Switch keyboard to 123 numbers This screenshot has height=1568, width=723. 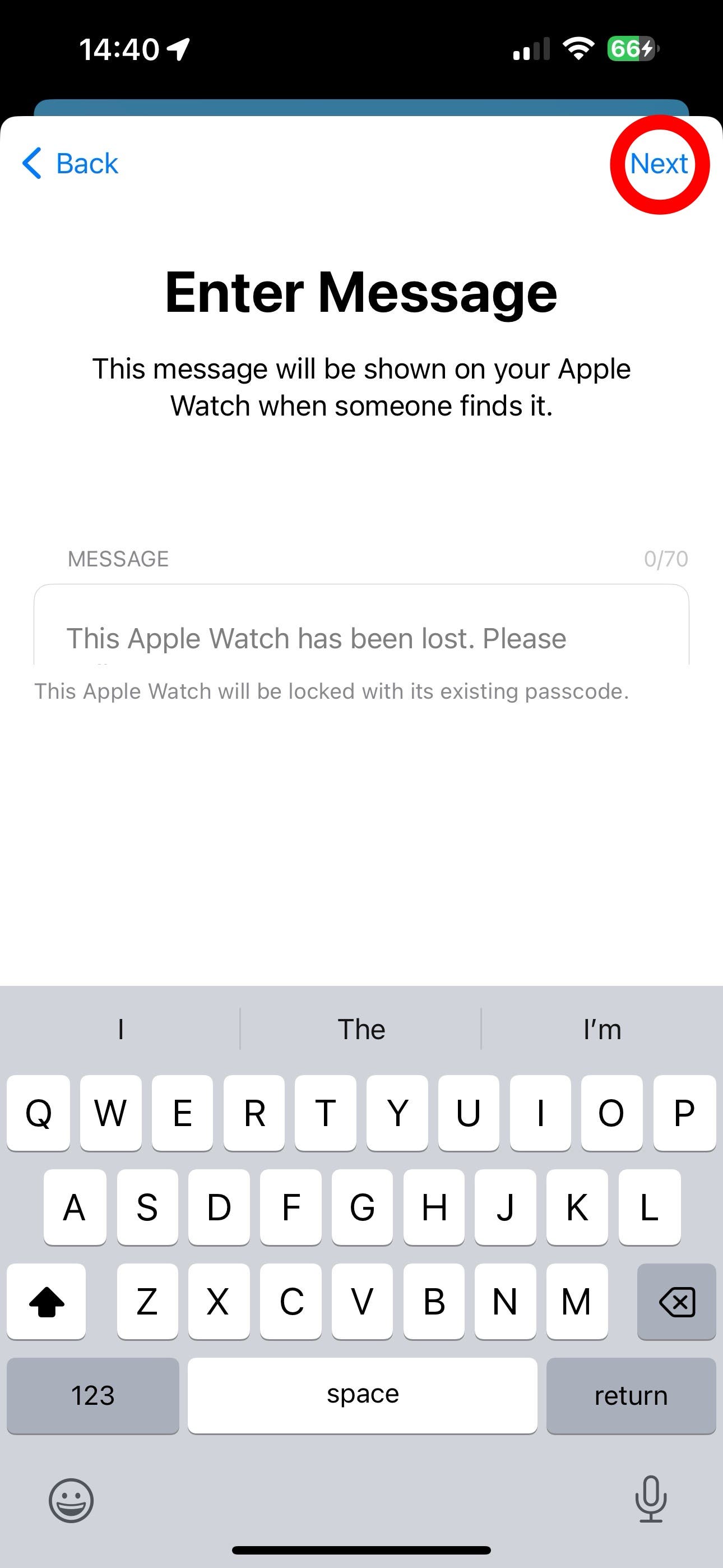click(x=92, y=1395)
